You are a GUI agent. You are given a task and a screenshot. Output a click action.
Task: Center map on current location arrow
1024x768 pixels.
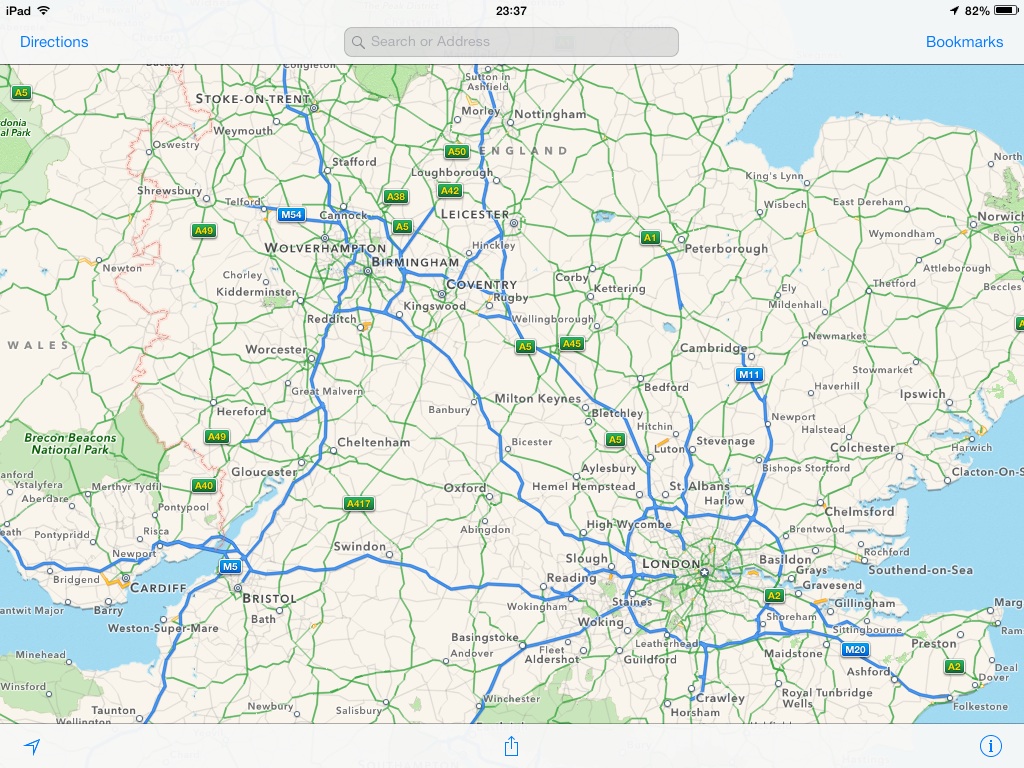(x=32, y=746)
